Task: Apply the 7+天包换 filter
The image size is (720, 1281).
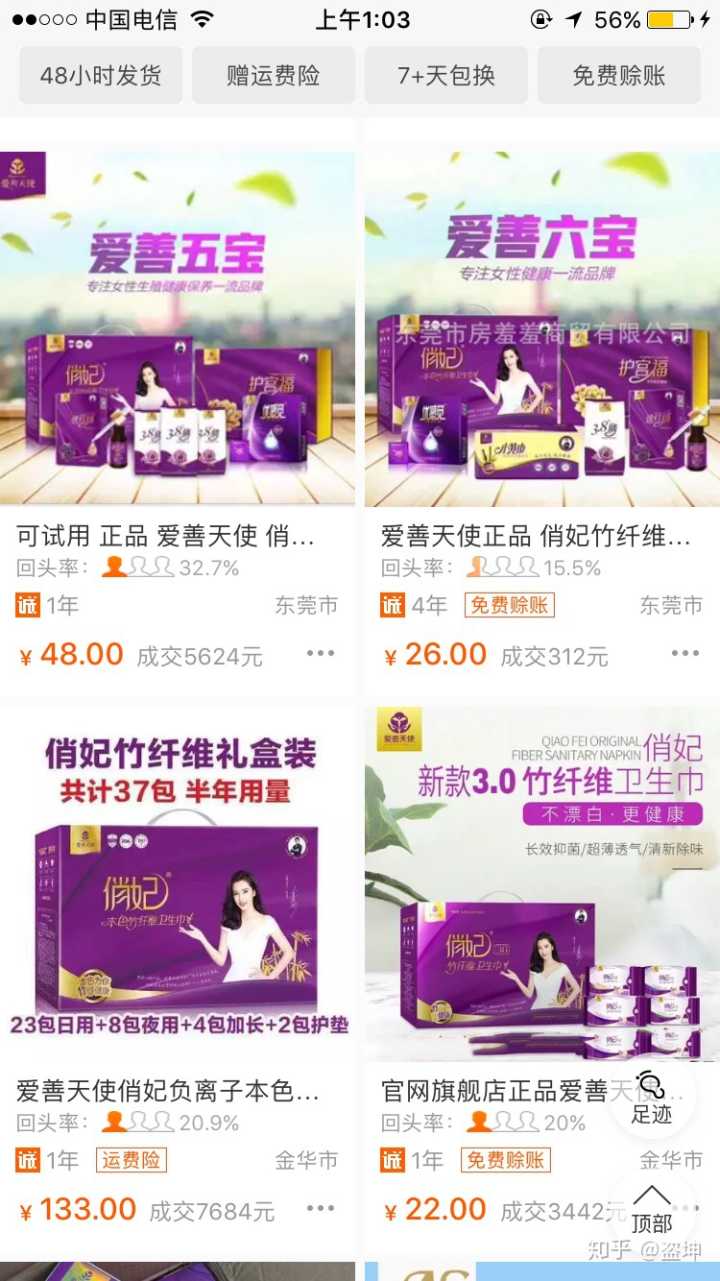Action: (x=446, y=75)
